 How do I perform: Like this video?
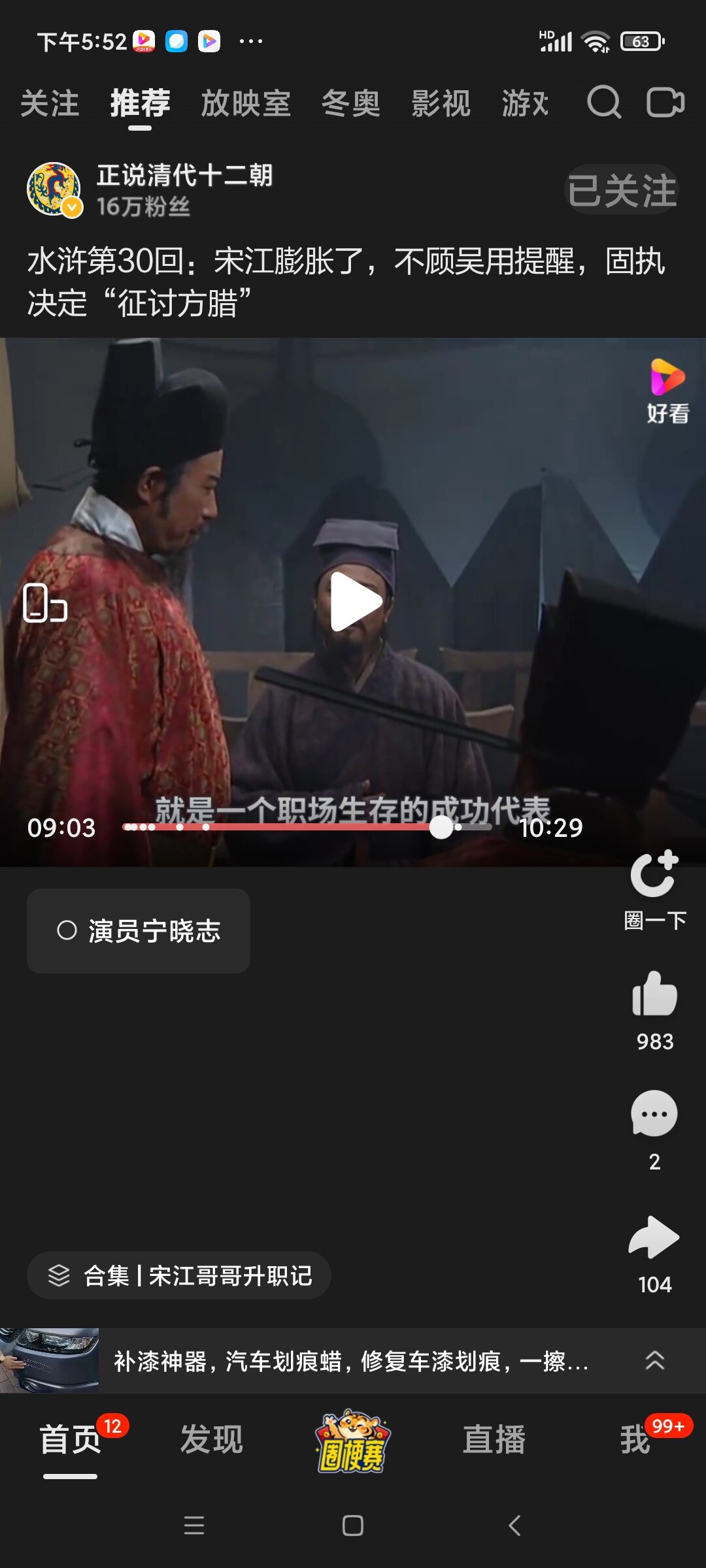654,995
